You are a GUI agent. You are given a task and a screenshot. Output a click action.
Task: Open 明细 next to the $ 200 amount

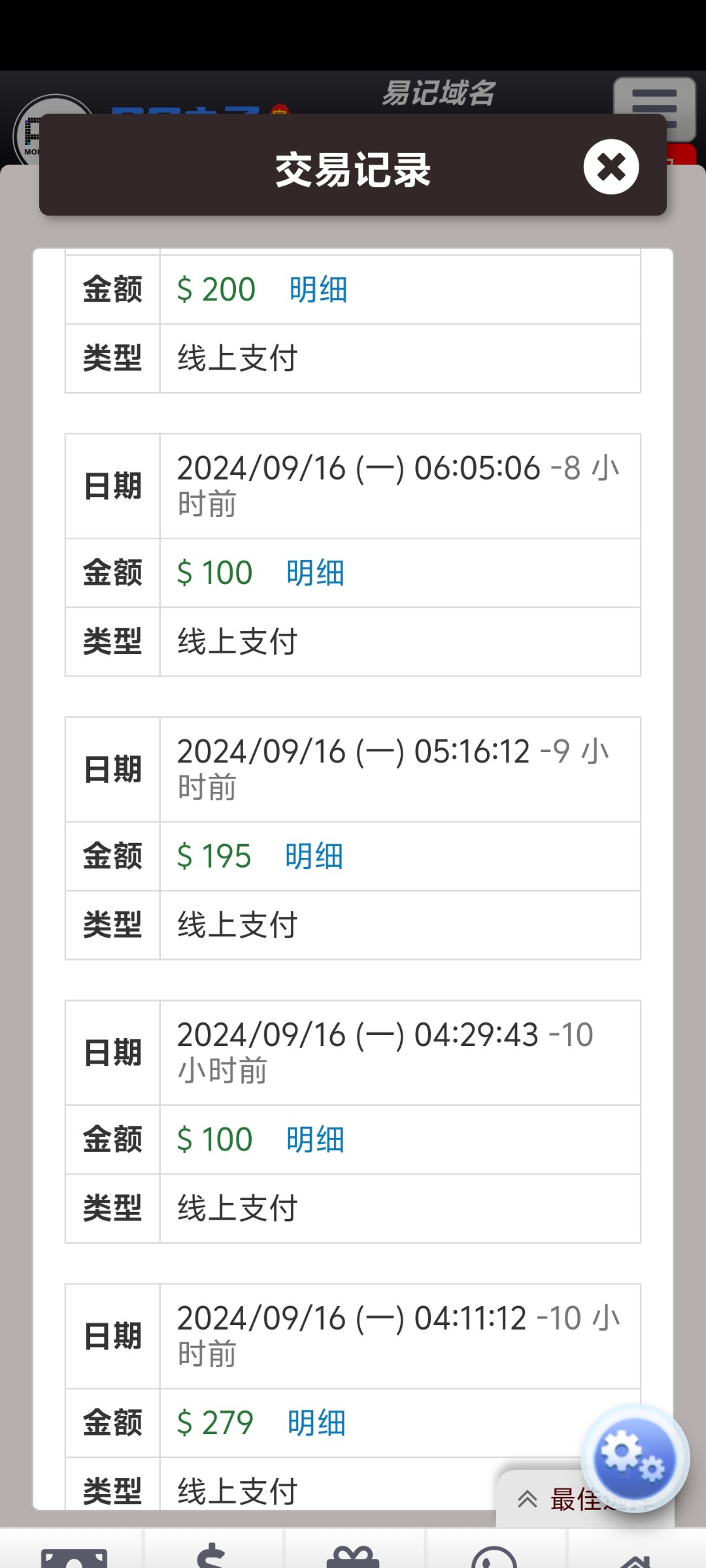click(318, 289)
